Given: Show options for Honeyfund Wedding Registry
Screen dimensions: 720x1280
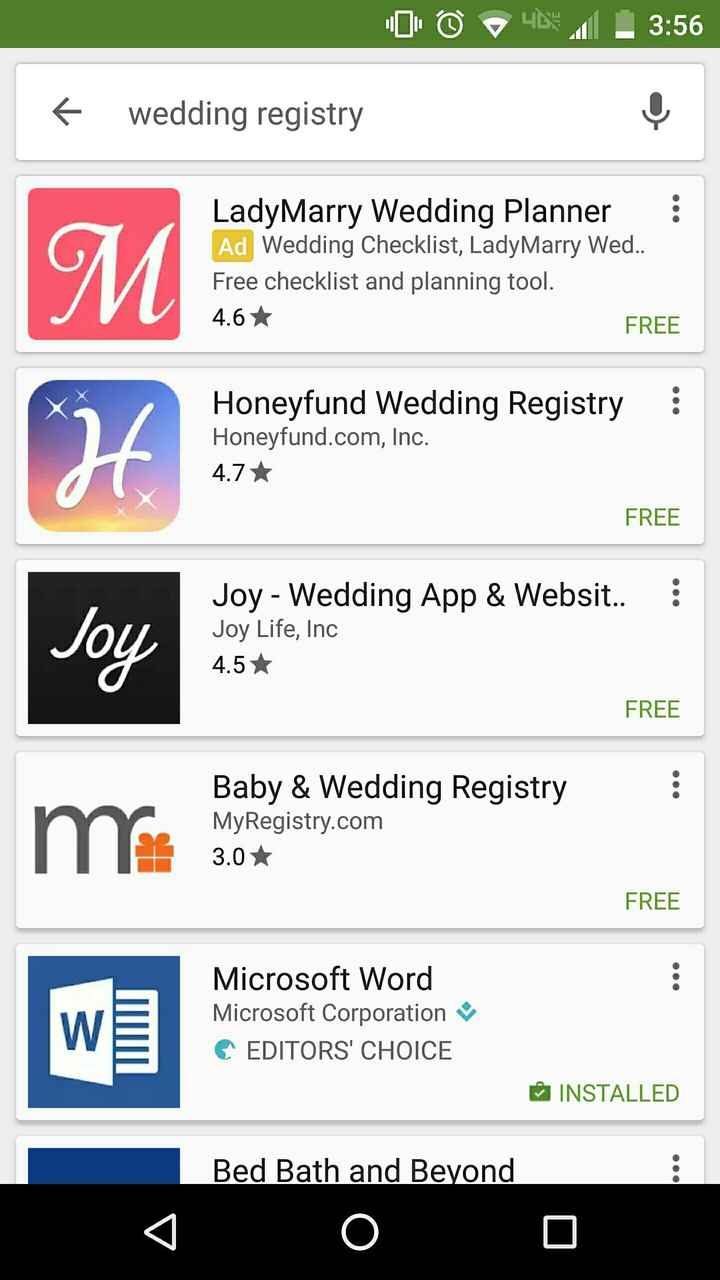Looking at the screenshot, I should (676, 401).
